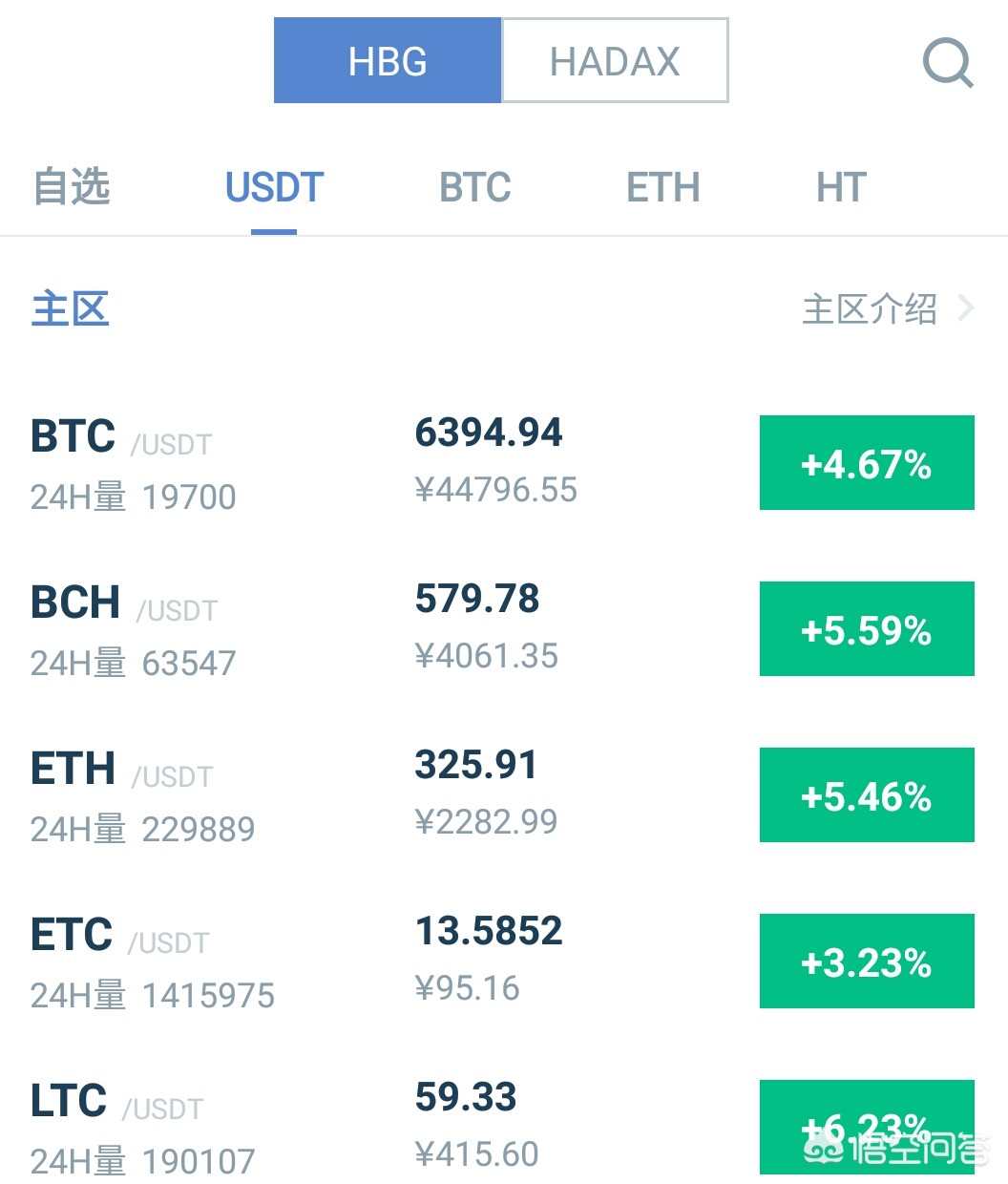This screenshot has width=1008, height=1184.
Task: Select the HBG segment
Action: (388, 61)
